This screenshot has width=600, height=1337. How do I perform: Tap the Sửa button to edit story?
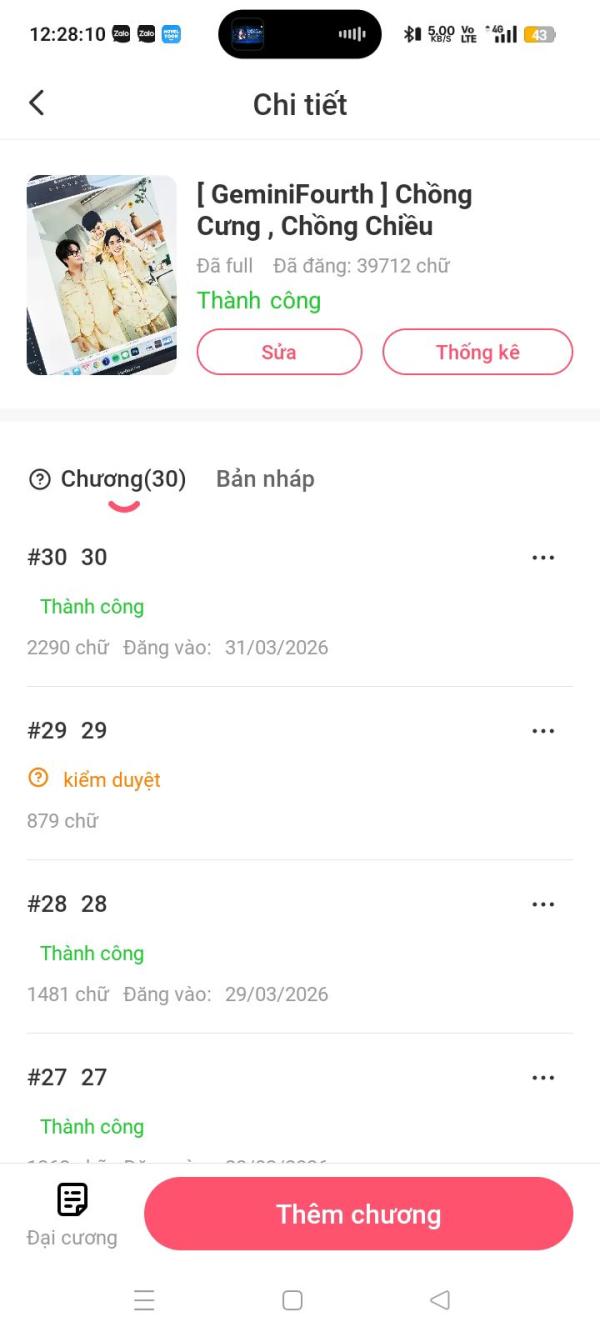pyautogui.click(x=279, y=352)
